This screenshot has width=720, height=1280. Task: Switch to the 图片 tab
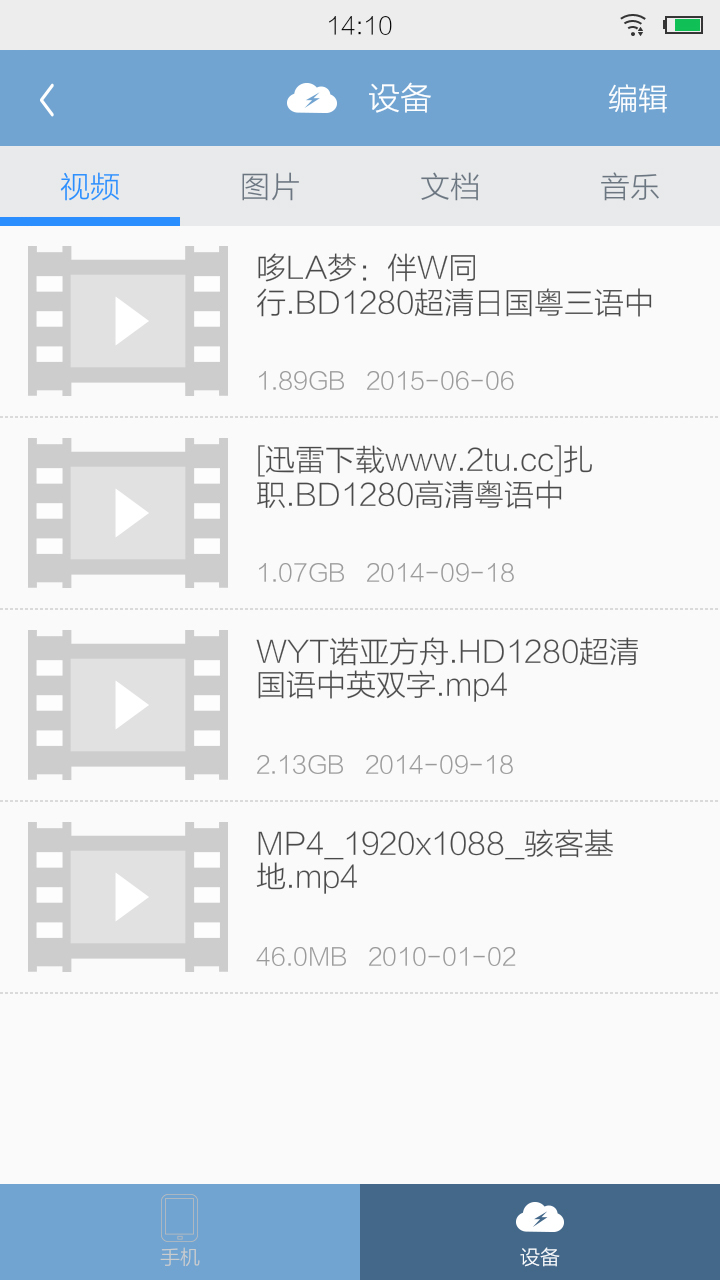click(x=270, y=187)
